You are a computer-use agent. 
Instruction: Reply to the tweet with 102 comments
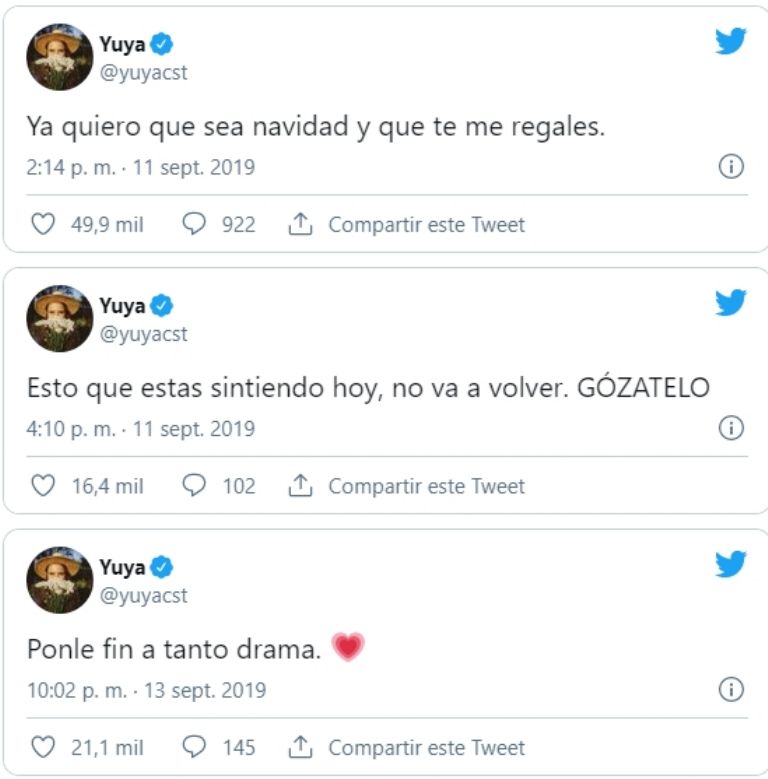[194, 486]
